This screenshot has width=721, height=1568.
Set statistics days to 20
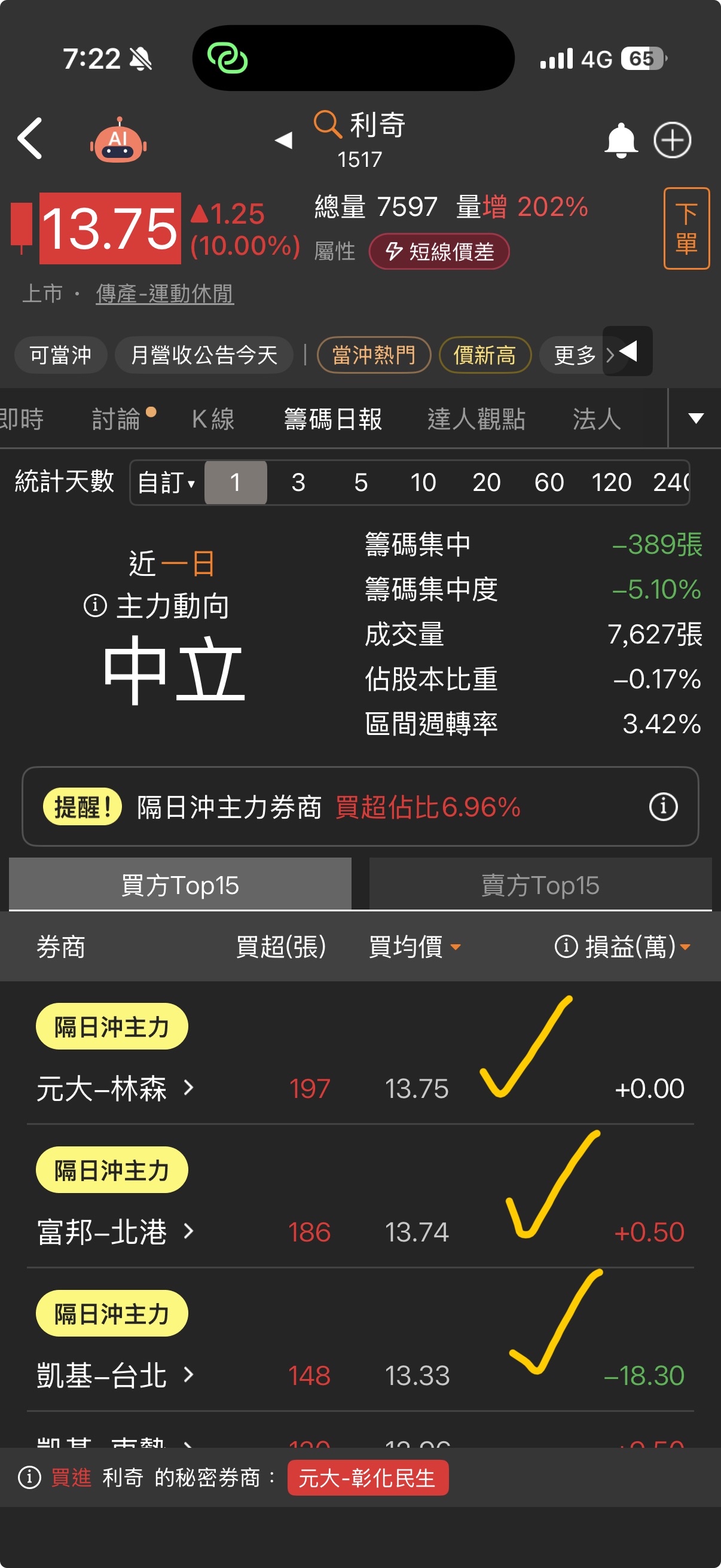486,482
